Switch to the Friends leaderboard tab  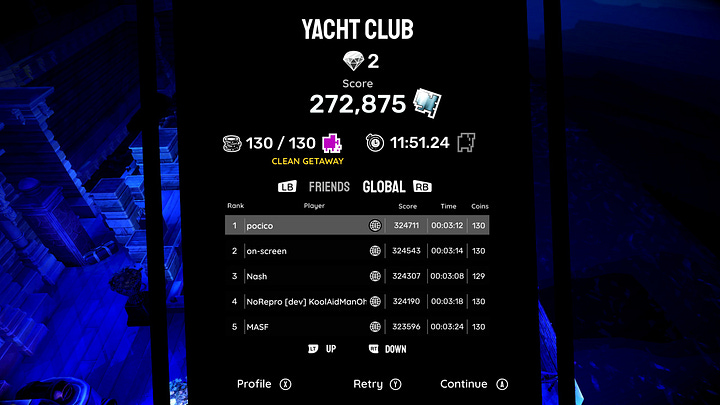[329, 187]
